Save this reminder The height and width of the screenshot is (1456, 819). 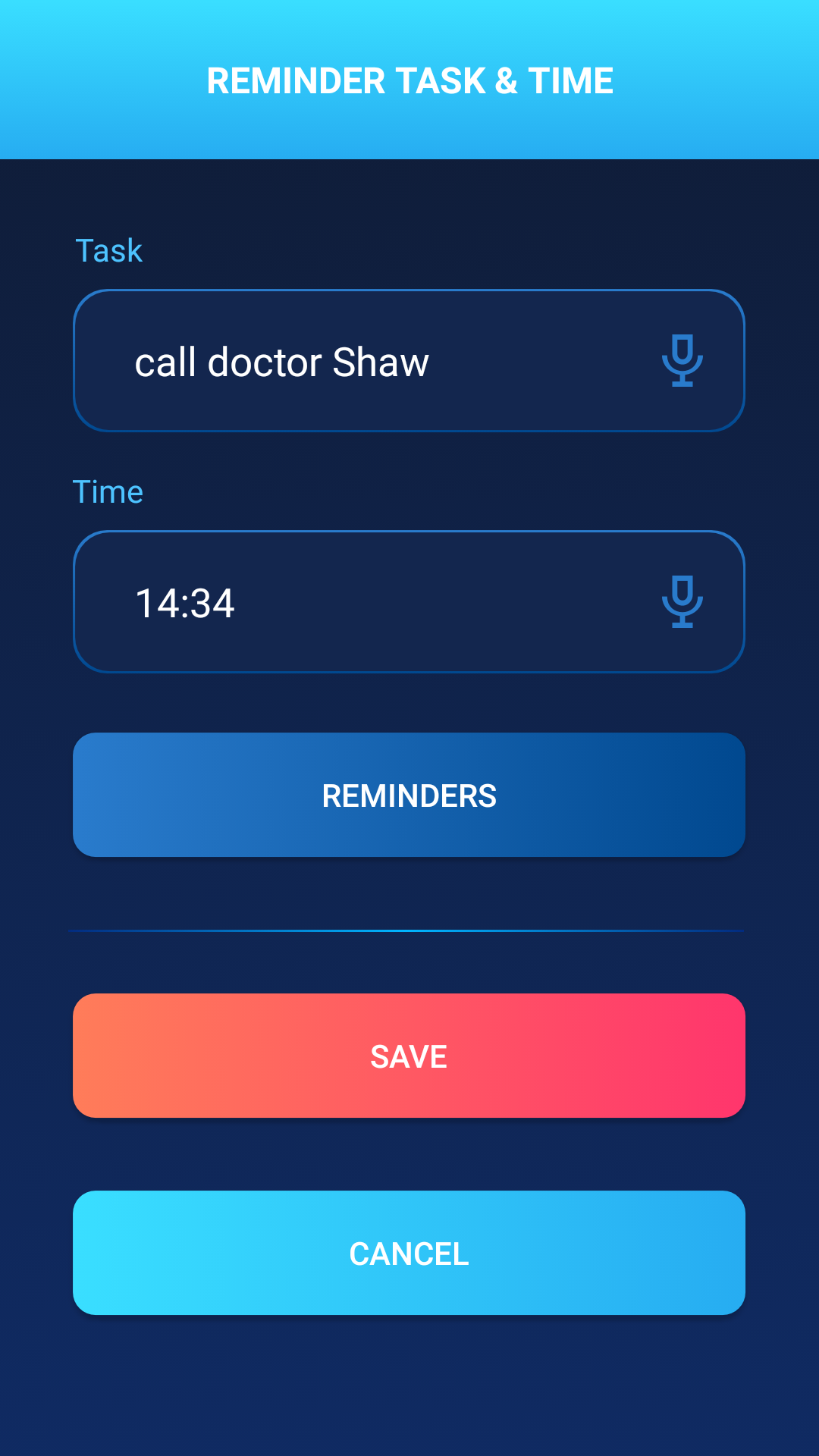click(409, 1056)
